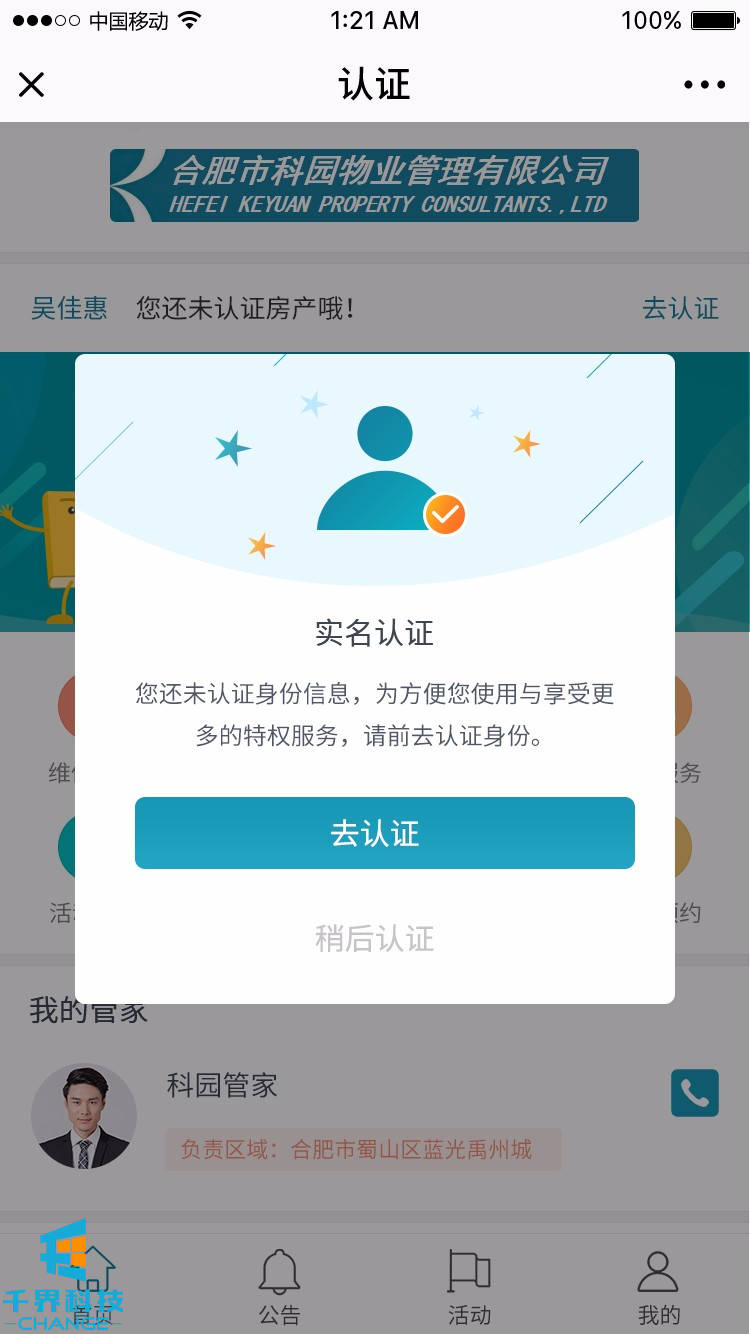Choose 稍后认证 to verify later
Screen dimensions: 750x1334
[x=375, y=938]
